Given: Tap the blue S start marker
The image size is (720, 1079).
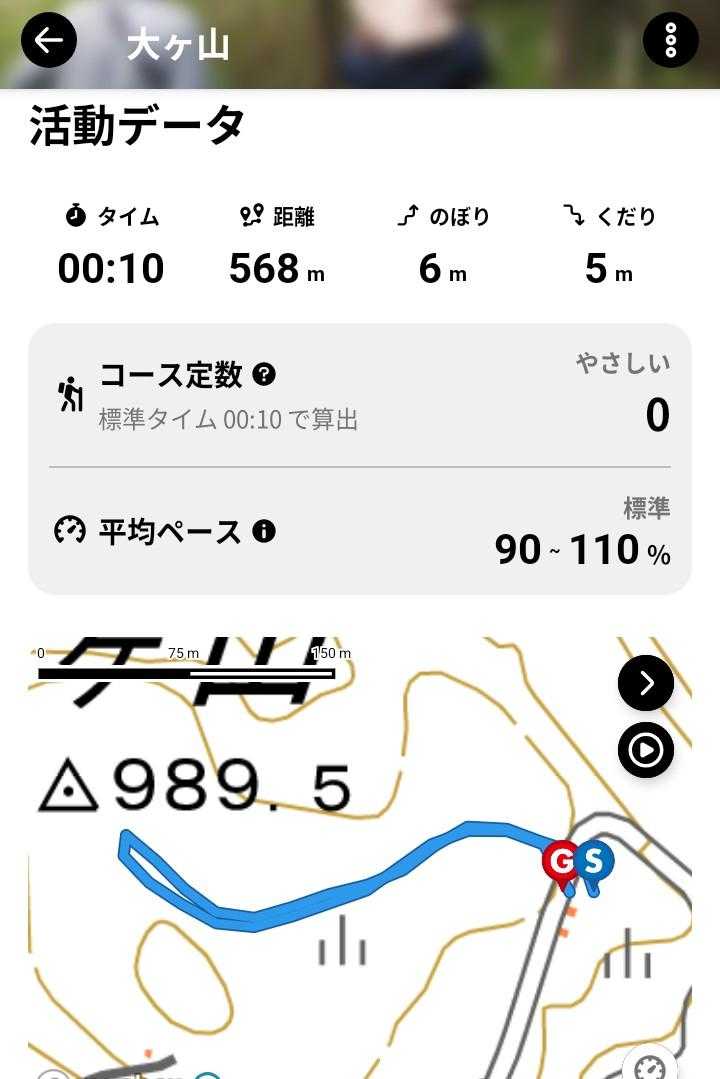Looking at the screenshot, I should pos(594,860).
